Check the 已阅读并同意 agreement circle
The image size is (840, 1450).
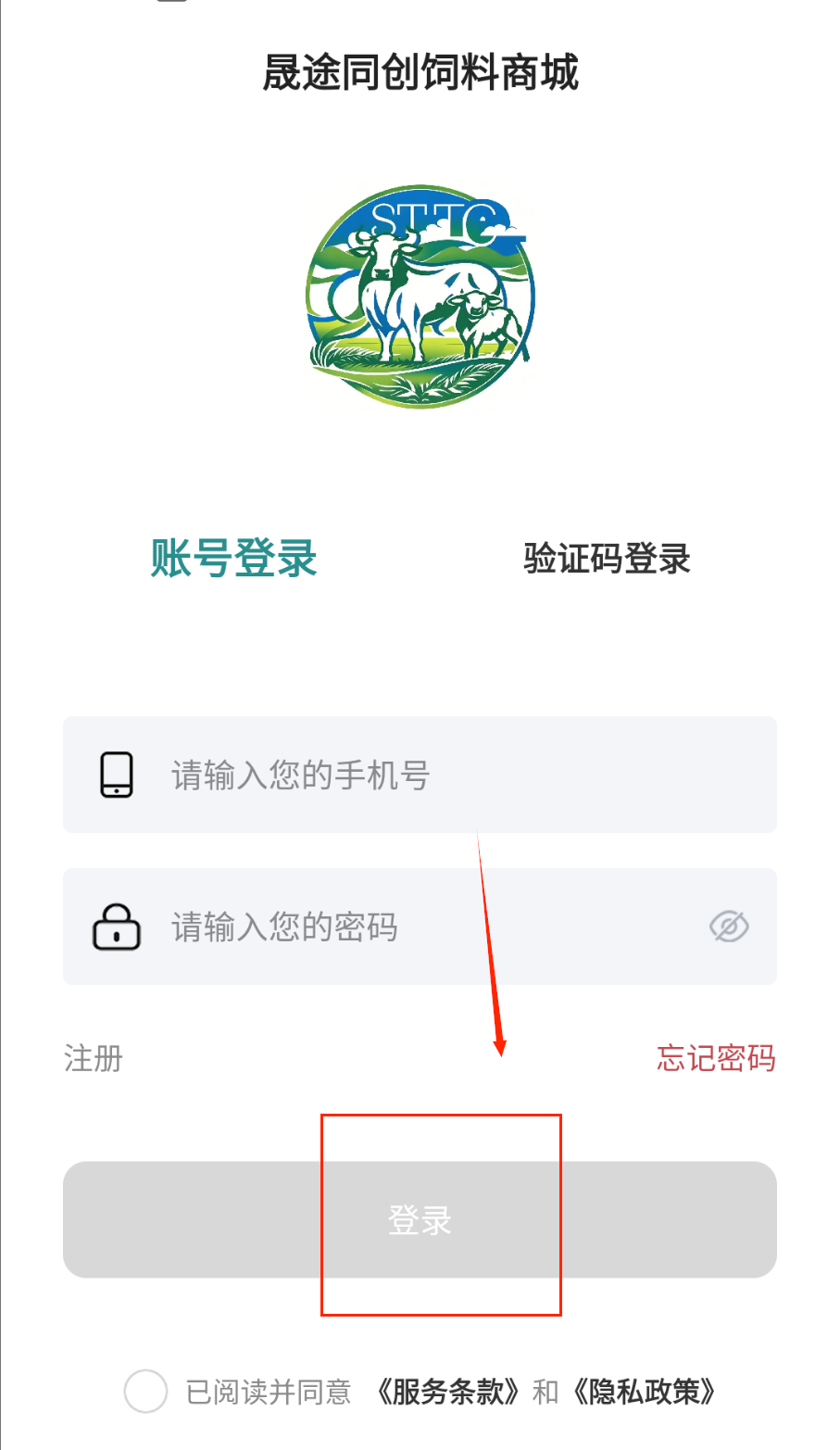click(145, 1392)
